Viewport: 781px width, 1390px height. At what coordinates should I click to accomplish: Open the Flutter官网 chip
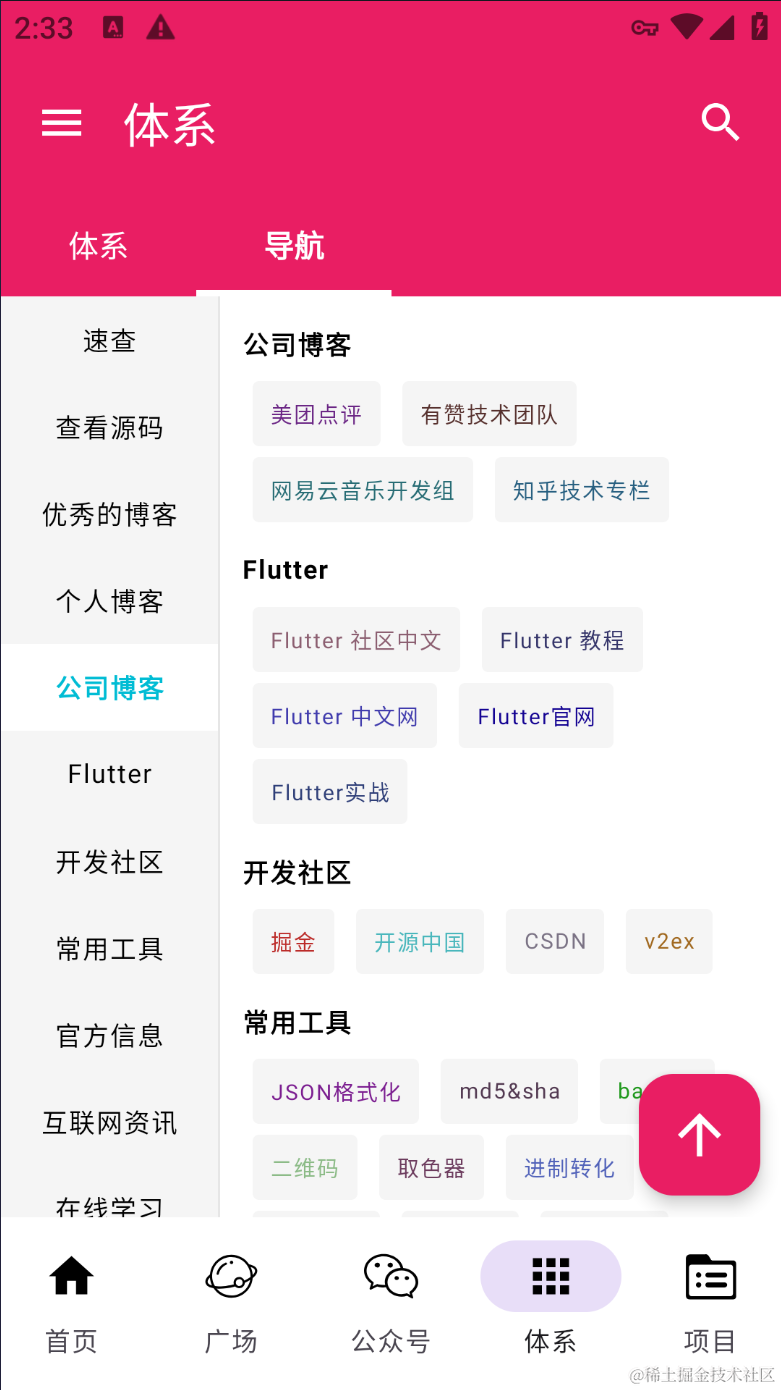[536, 716]
